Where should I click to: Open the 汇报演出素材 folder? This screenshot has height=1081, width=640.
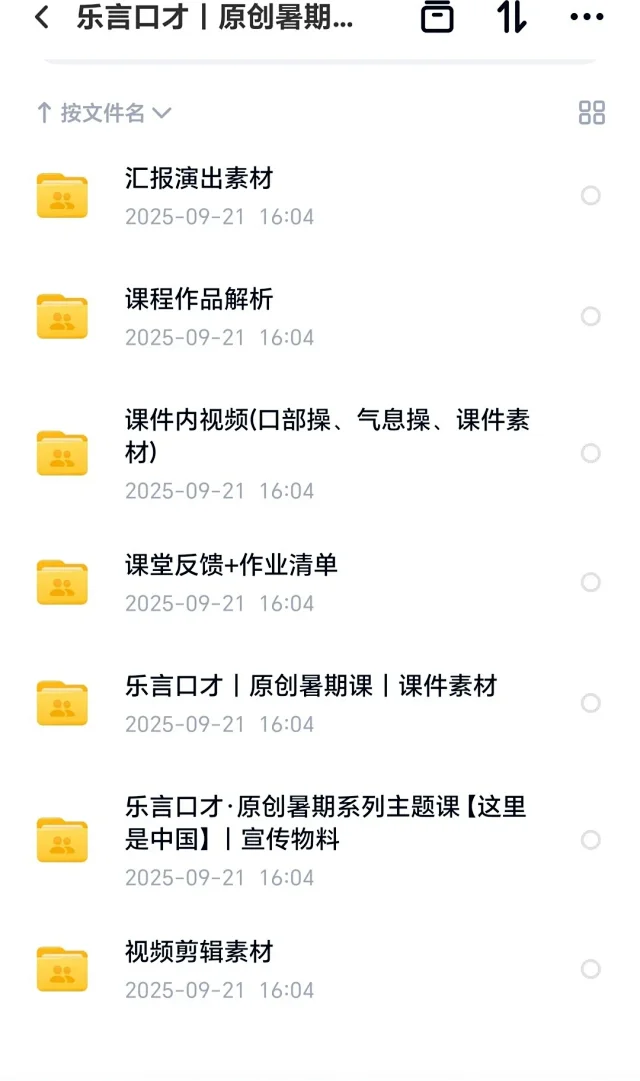(x=199, y=179)
